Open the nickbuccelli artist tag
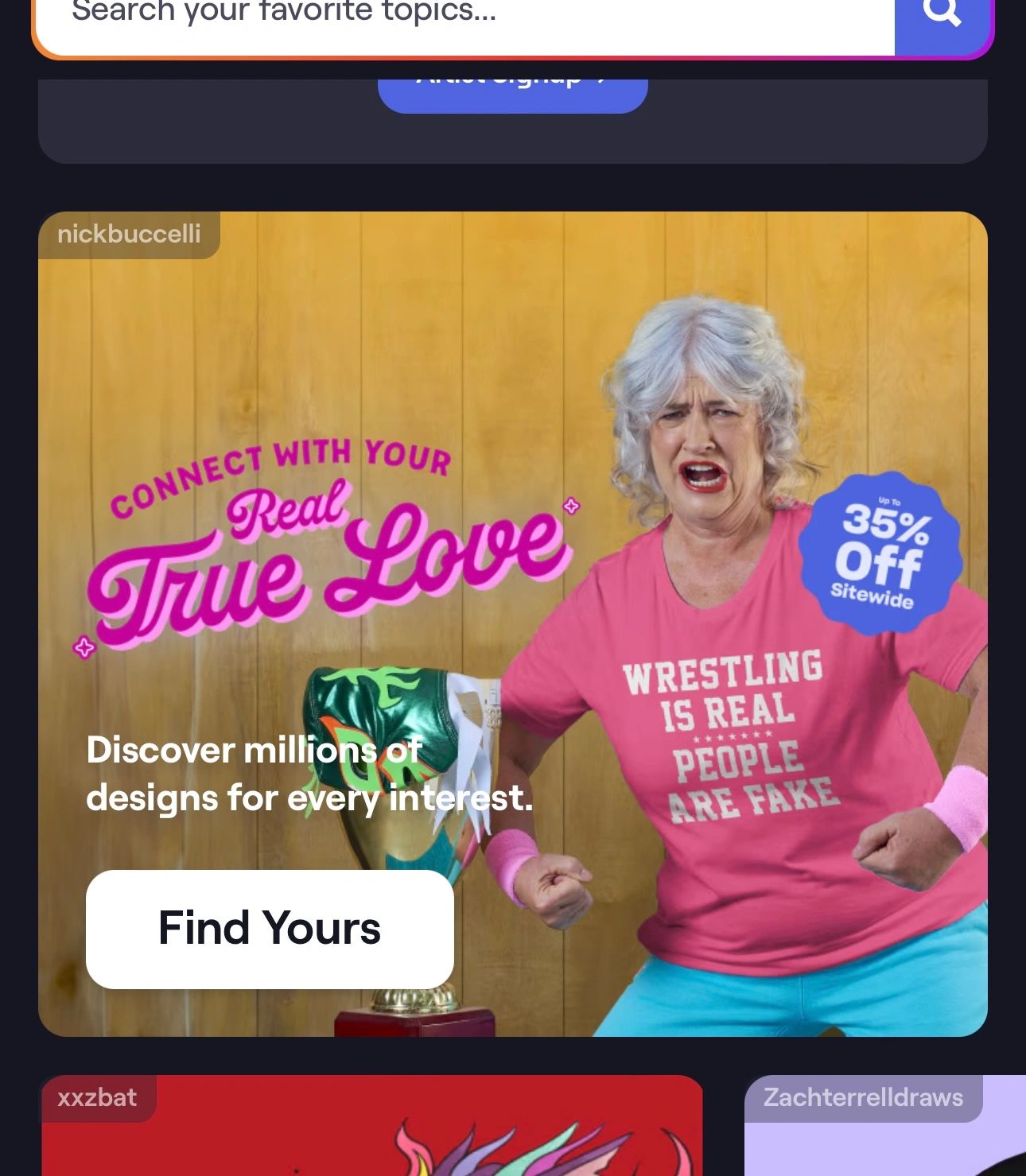This screenshot has height=1176, width=1026. (129, 234)
